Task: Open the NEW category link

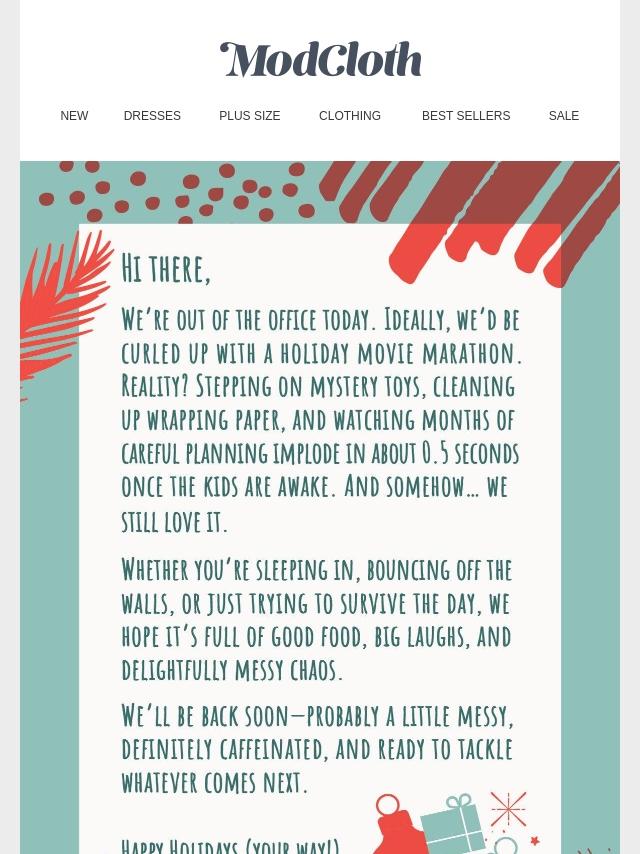Action: pos(74,116)
